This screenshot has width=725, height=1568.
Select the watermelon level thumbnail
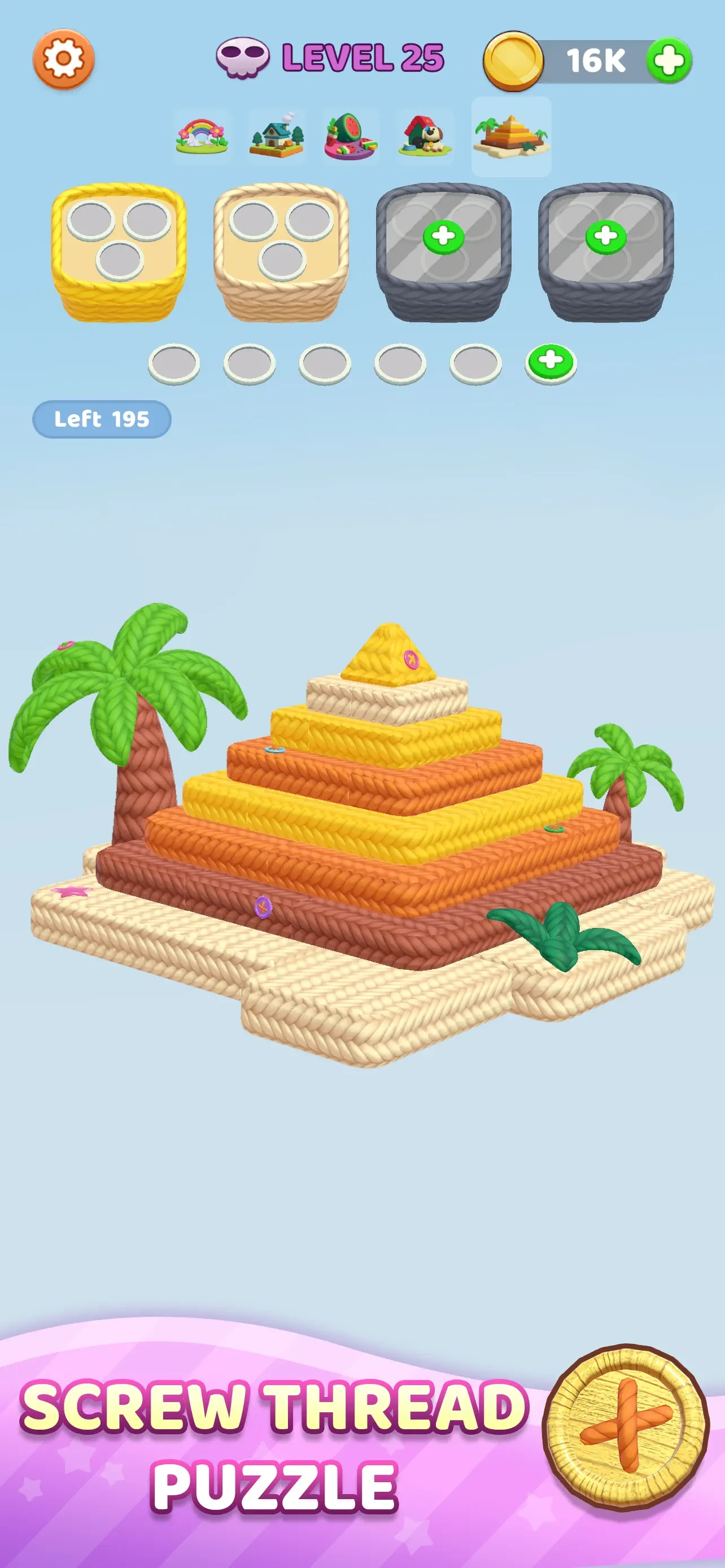click(x=351, y=137)
